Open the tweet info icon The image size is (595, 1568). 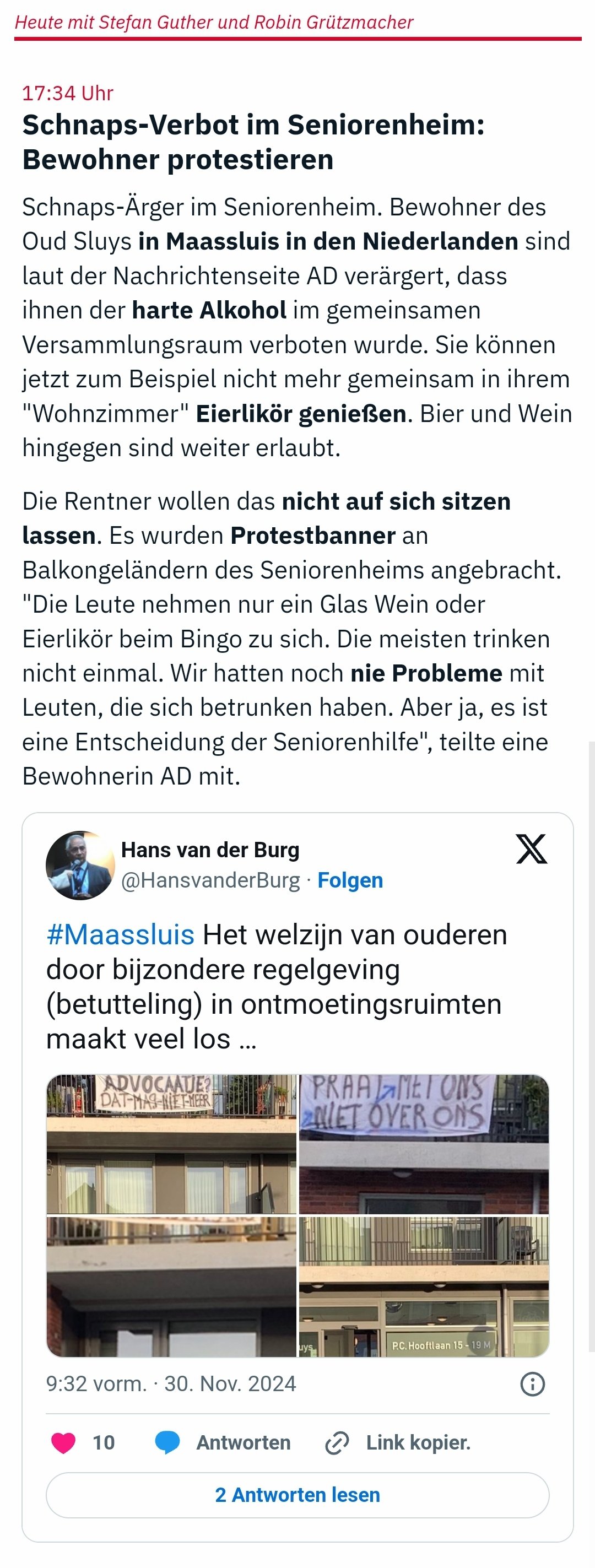point(532,1383)
